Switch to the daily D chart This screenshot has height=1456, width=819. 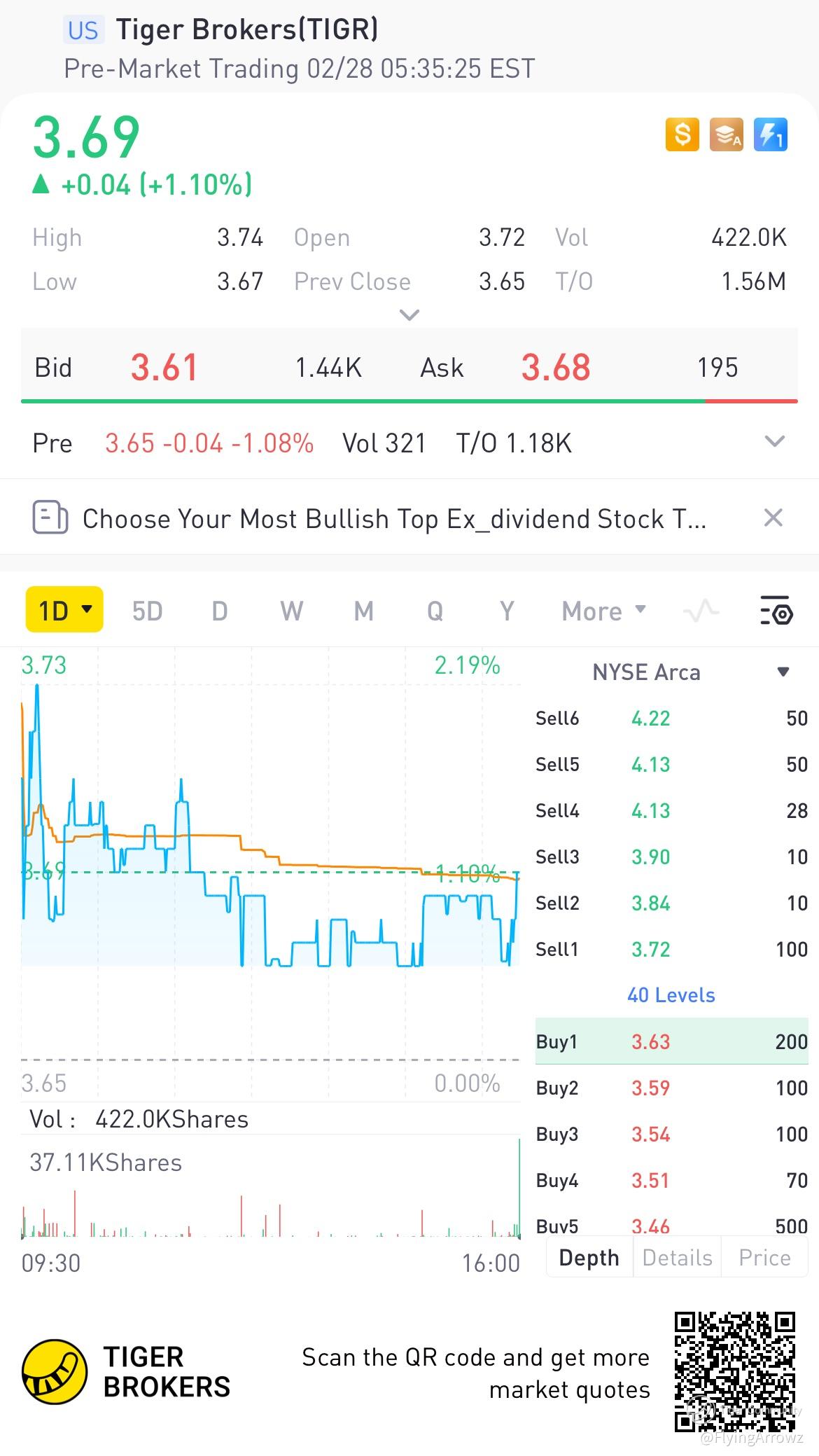coord(220,611)
